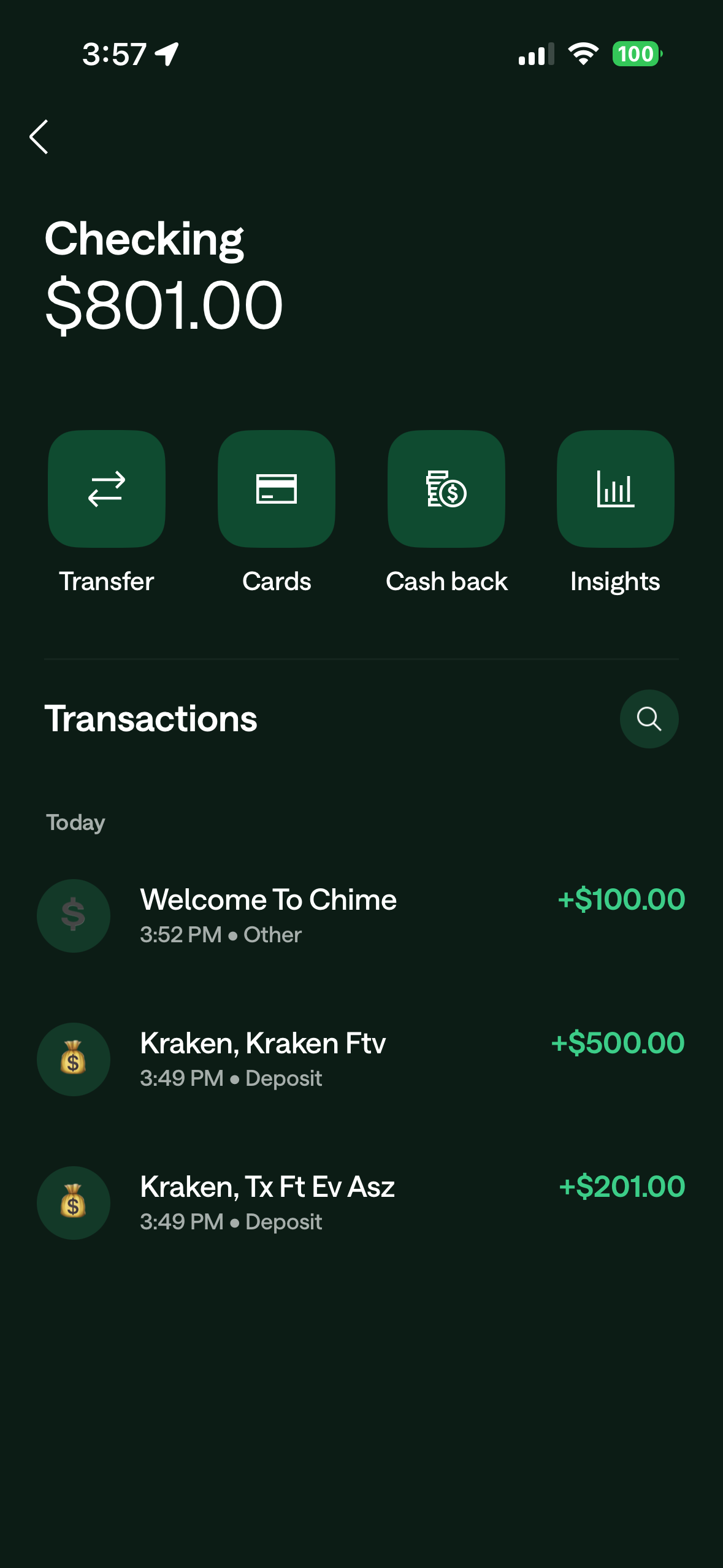Screen dimensions: 723x1568
Task: Click the Cash back label text
Action: coord(446,580)
